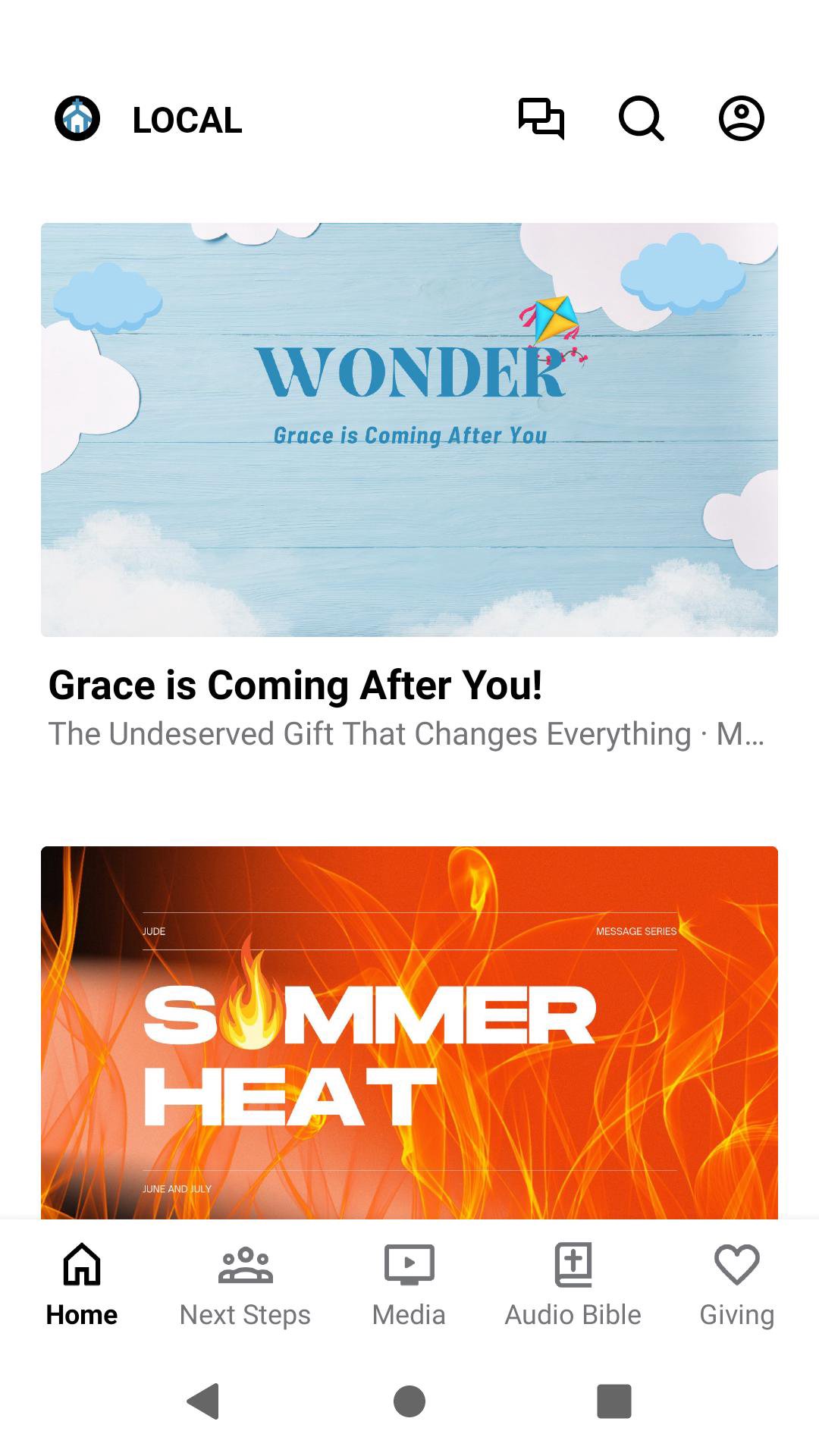Tap the system recent apps button
819x1456 pixels.
pyautogui.click(x=614, y=1401)
